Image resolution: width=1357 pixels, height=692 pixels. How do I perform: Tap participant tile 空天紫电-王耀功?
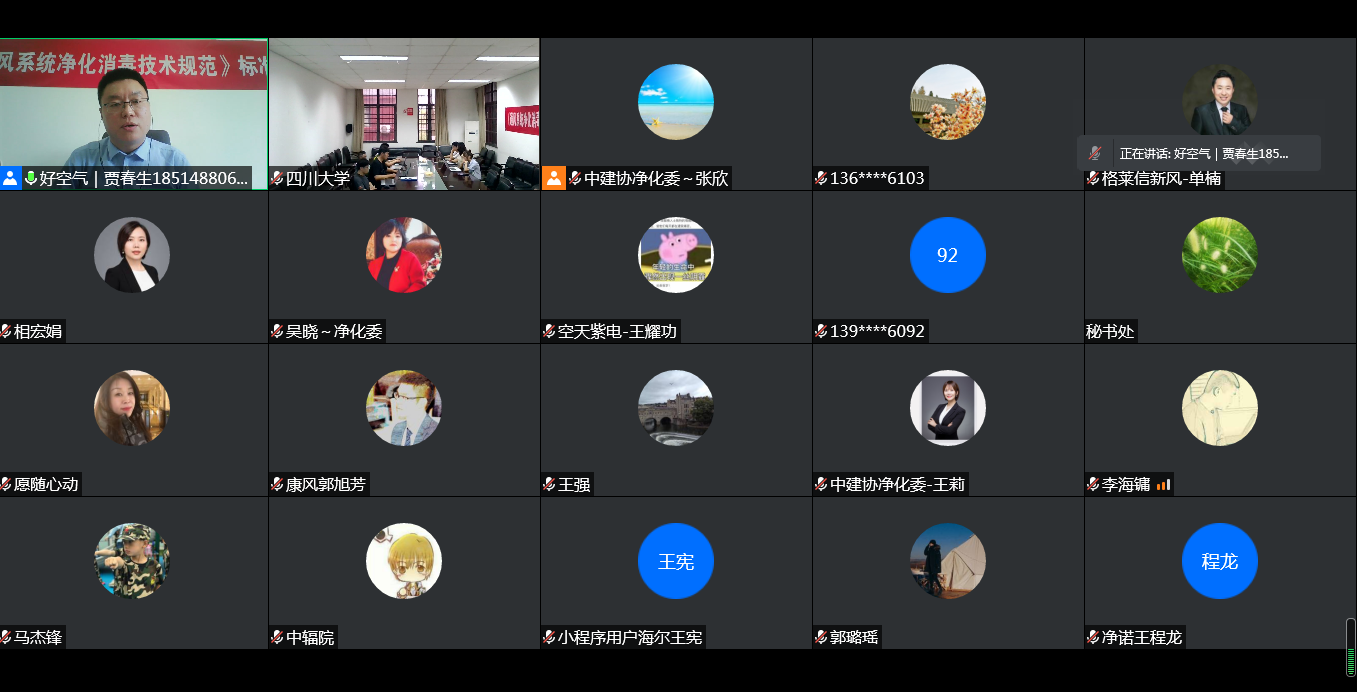[676, 255]
